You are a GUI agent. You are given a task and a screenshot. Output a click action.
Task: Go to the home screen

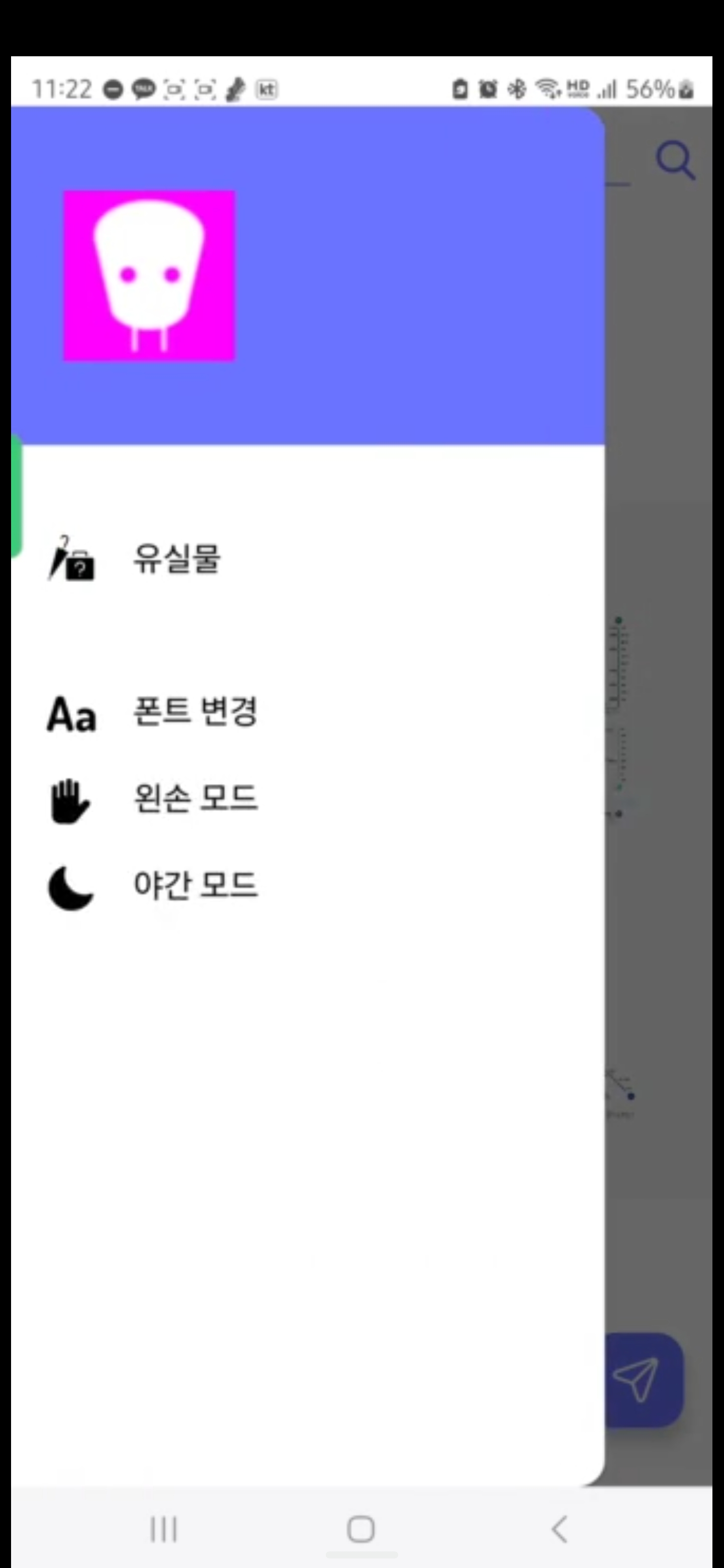(x=360, y=1528)
